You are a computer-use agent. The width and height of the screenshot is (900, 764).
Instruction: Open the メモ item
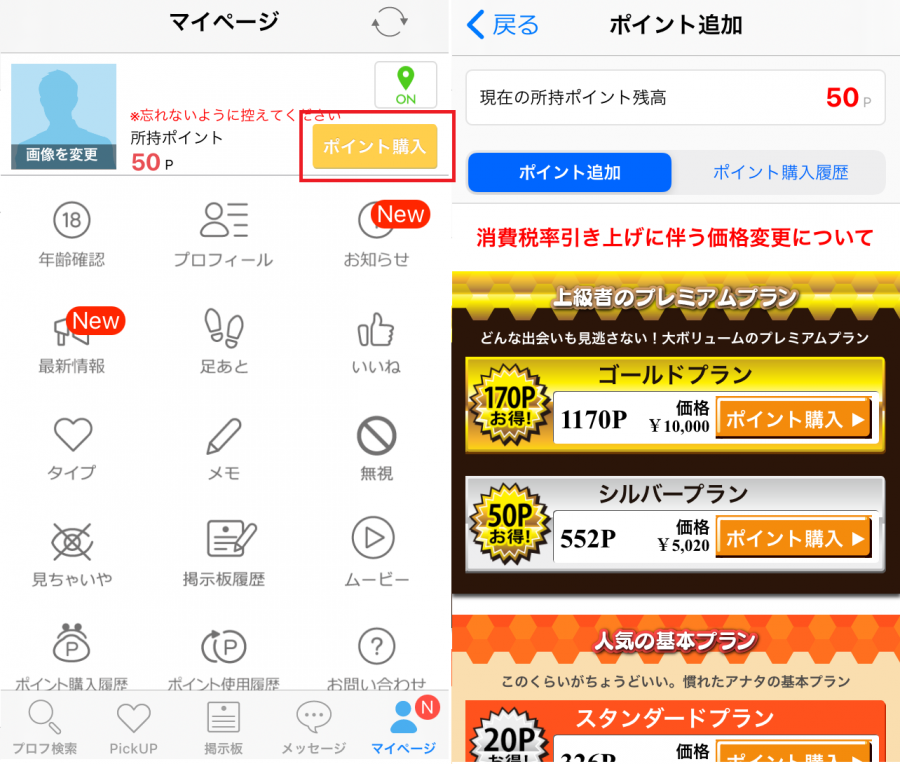coord(223,449)
